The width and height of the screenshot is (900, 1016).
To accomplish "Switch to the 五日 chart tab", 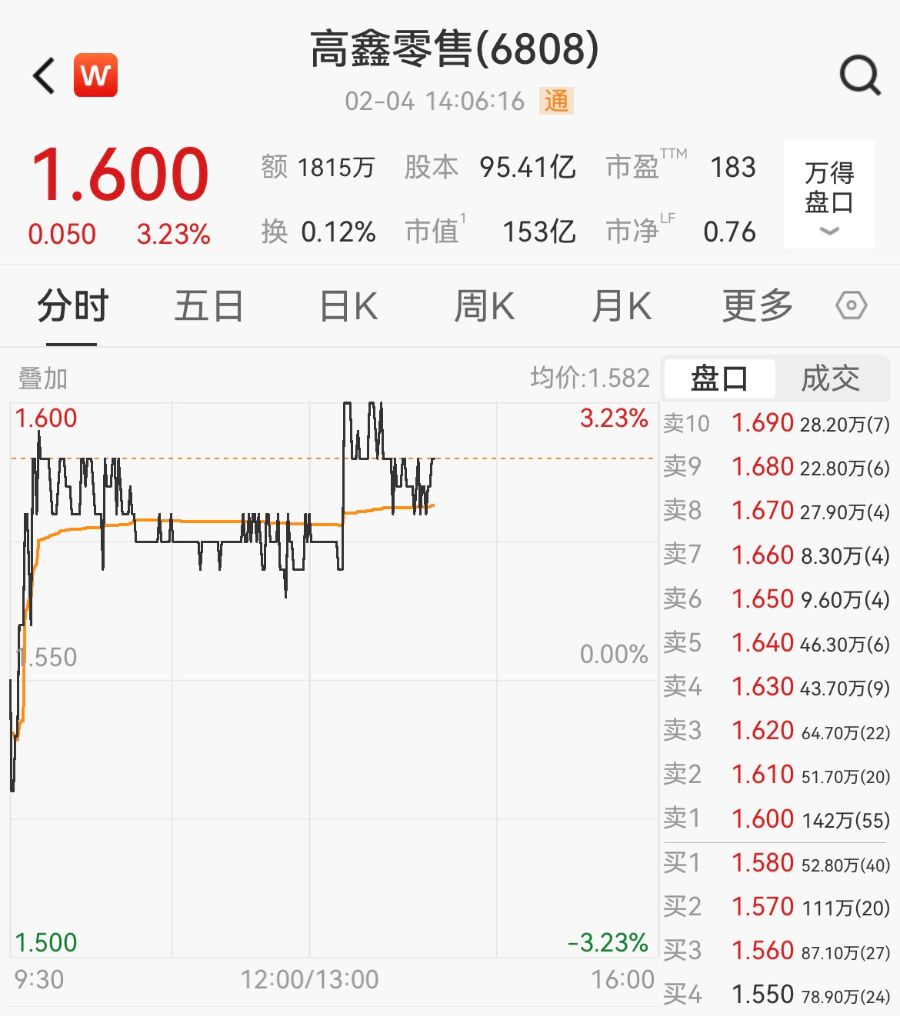I will pos(209,306).
